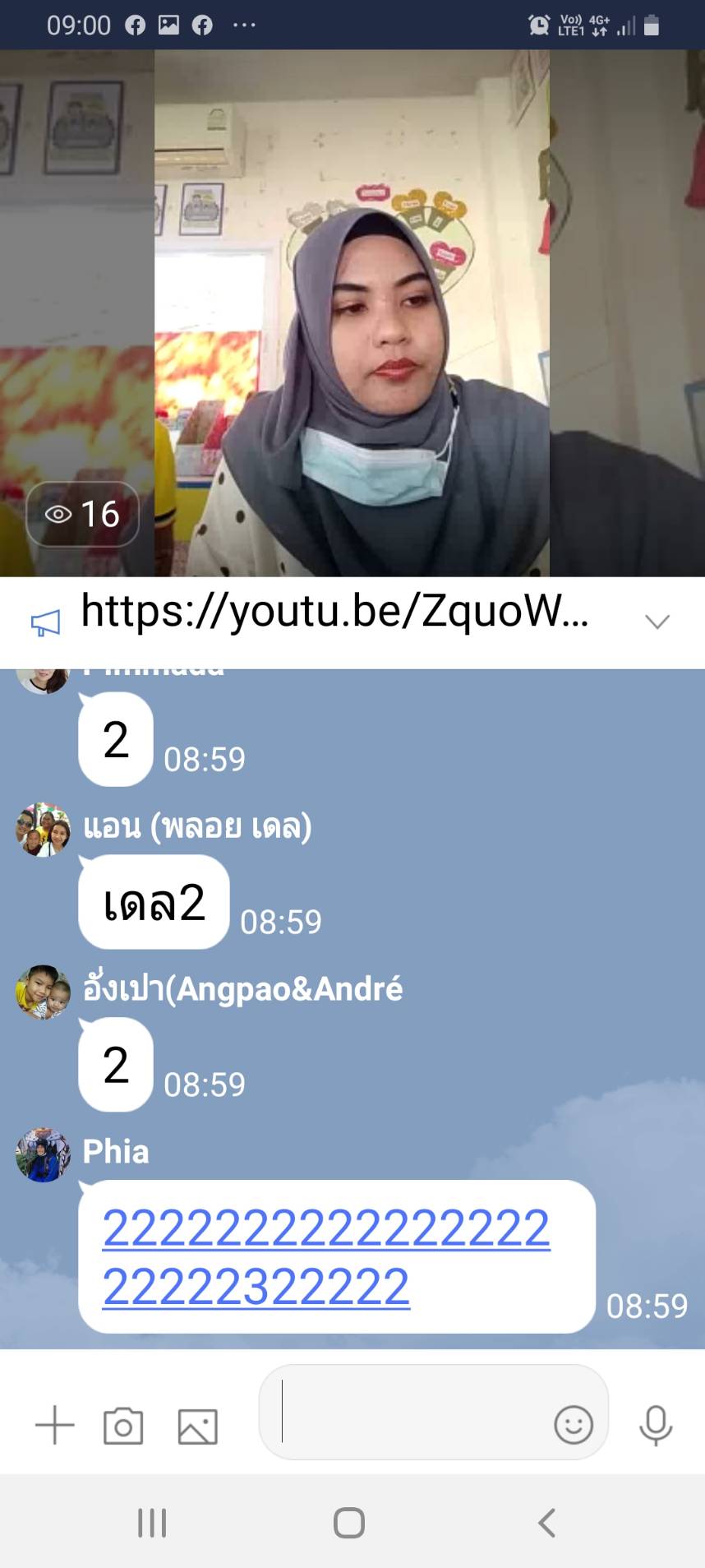This screenshot has height=1568, width=705.
Task: Open the pinned YouTube announcement link
Action: coord(334,613)
